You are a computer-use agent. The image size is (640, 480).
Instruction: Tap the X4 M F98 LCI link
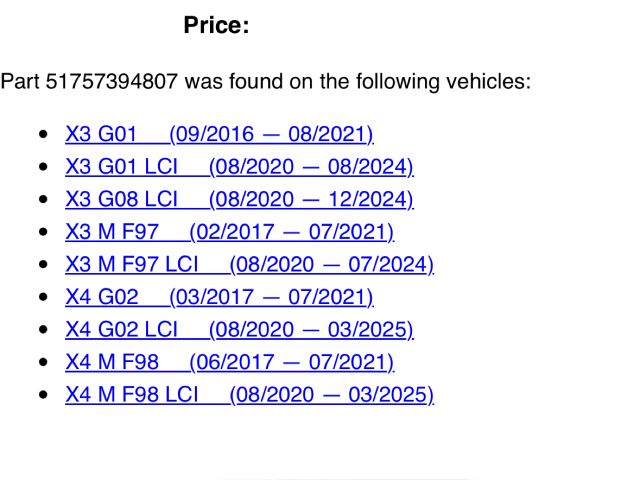click(249, 395)
